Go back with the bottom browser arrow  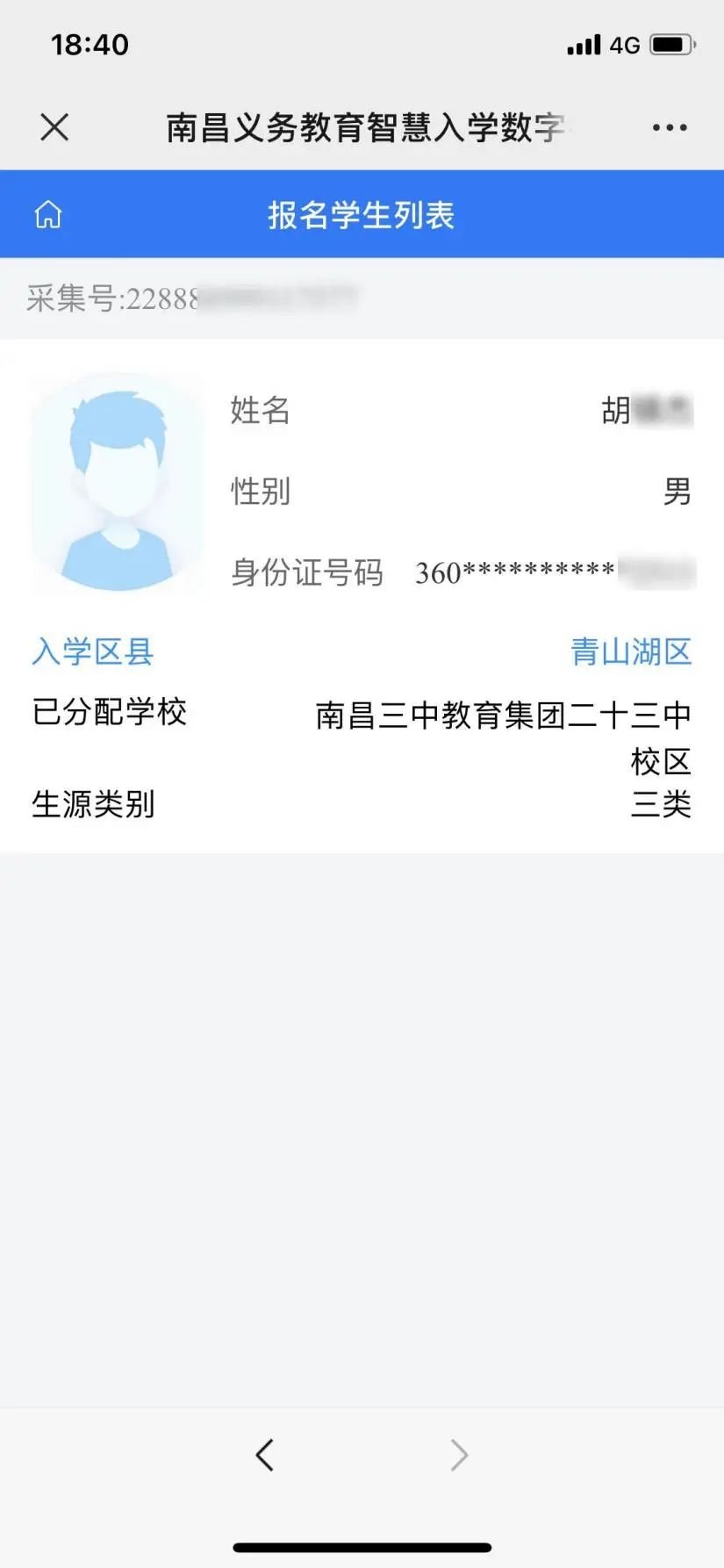pos(265,1455)
